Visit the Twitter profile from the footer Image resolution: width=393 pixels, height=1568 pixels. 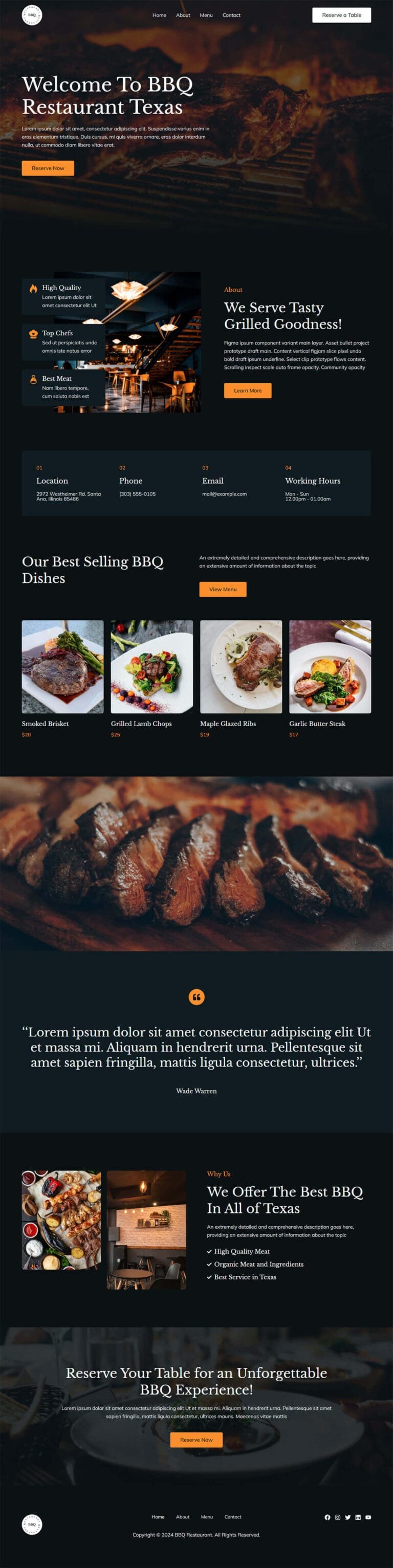[348, 1517]
